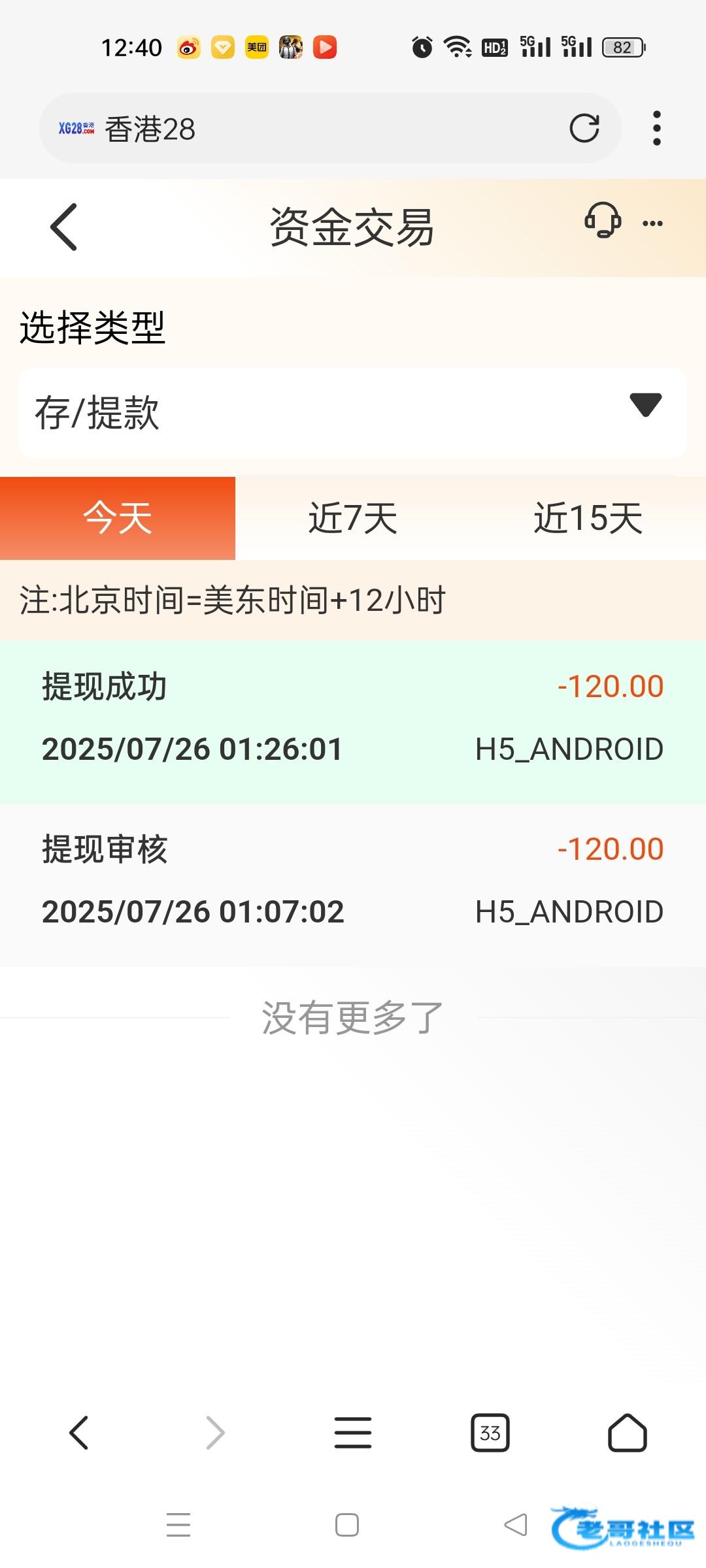Switch to the 近15天 tab

coord(588,518)
